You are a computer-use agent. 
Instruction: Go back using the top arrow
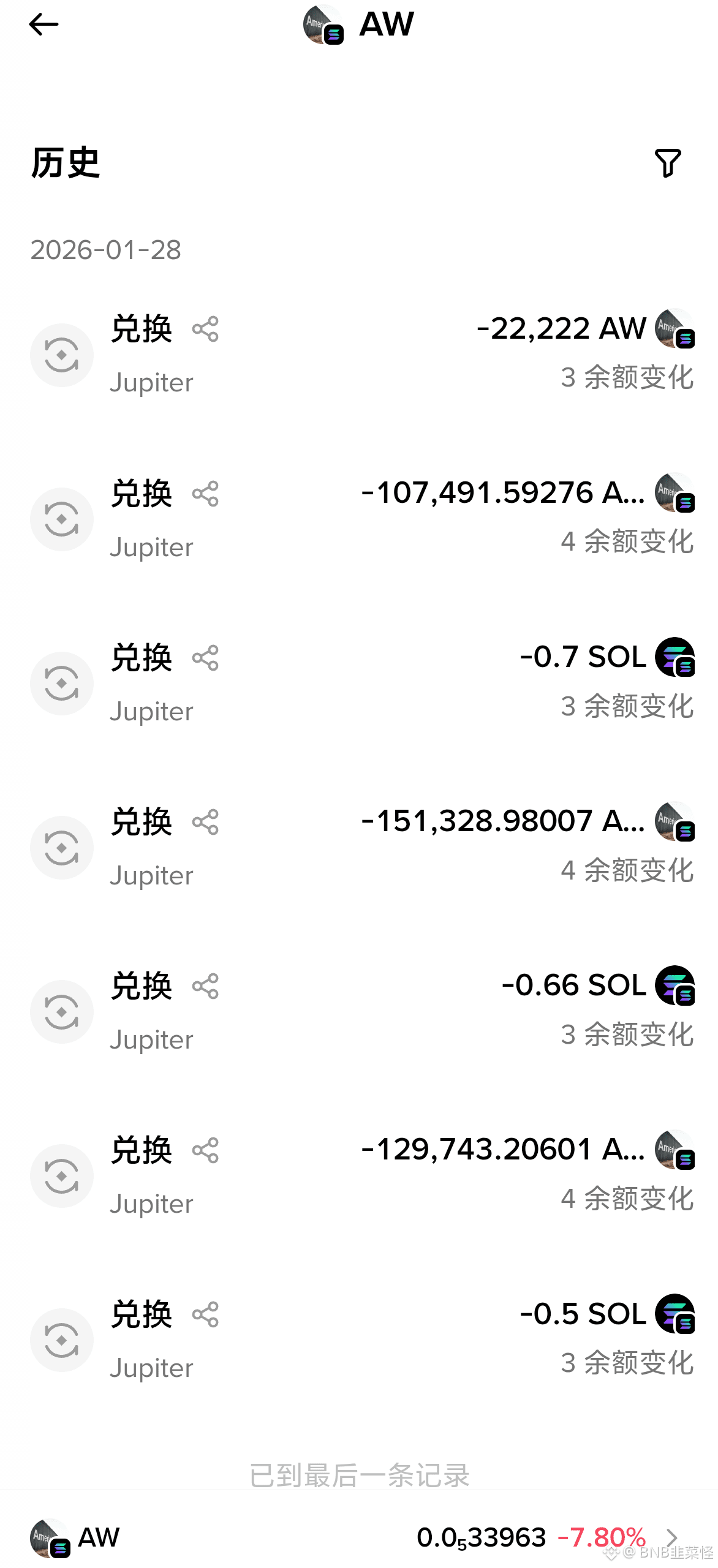coord(43,24)
